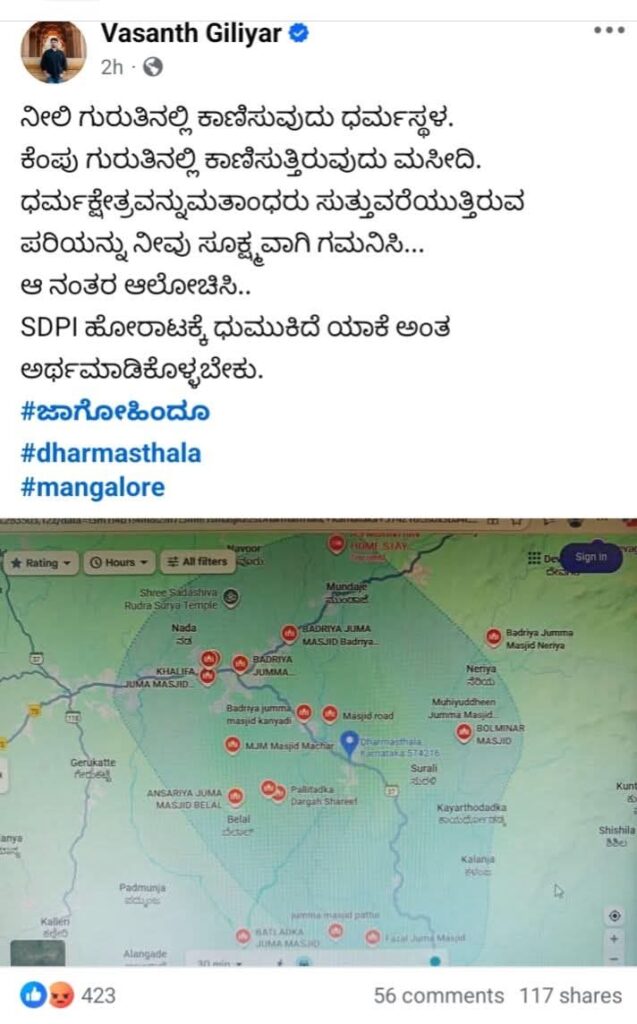Open Vasanth Giliyar's profile picture

54,51
